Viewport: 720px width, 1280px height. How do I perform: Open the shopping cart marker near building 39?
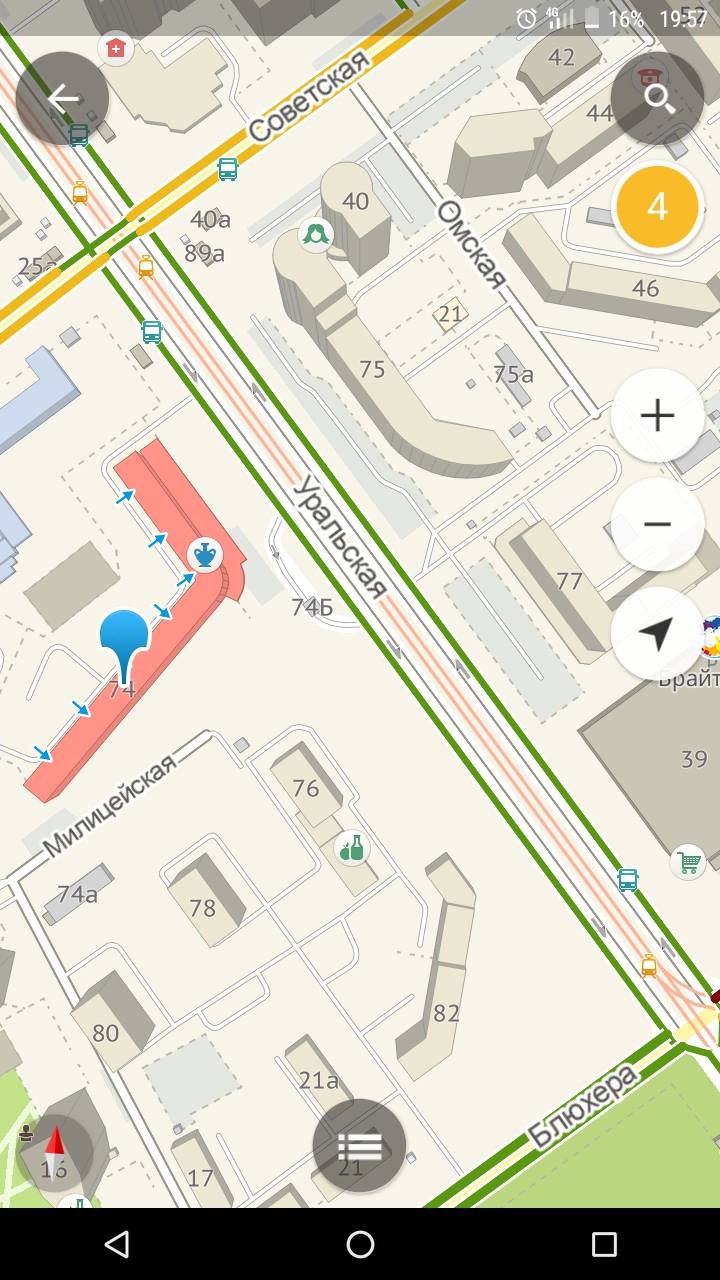tap(688, 861)
